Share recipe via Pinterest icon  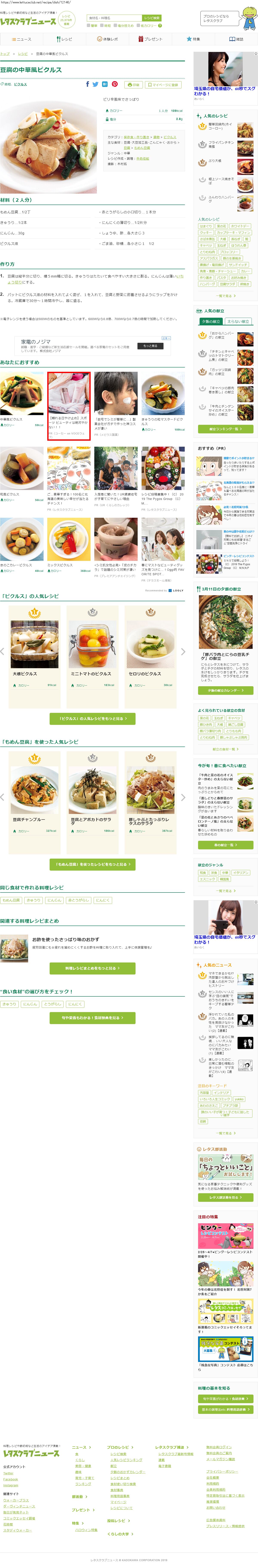pyautogui.click(x=114, y=85)
